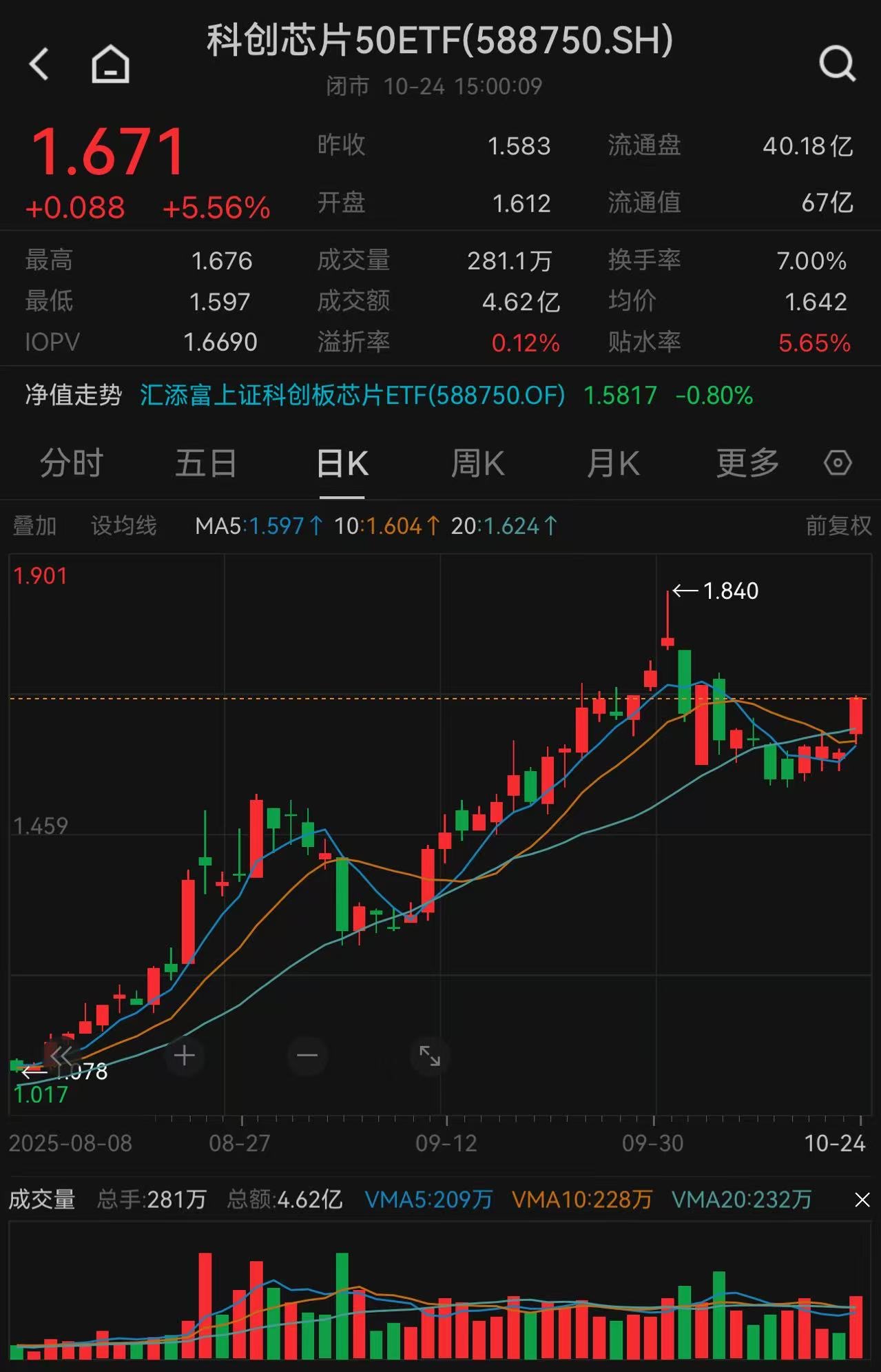Screen dimensions: 881x1372
Task: Switch to the 五日 chart tab
Action: (x=206, y=463)
